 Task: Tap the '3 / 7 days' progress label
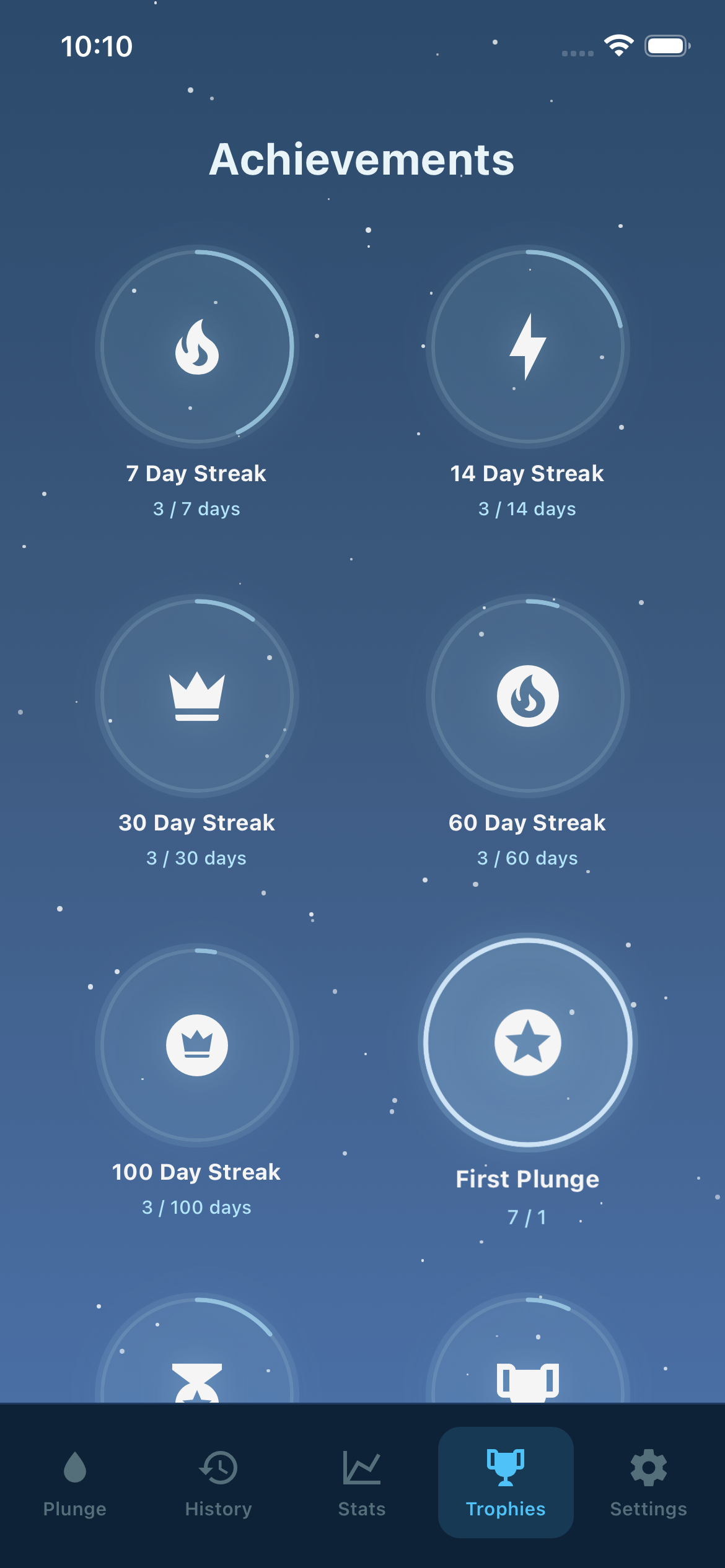click(196, 508)
